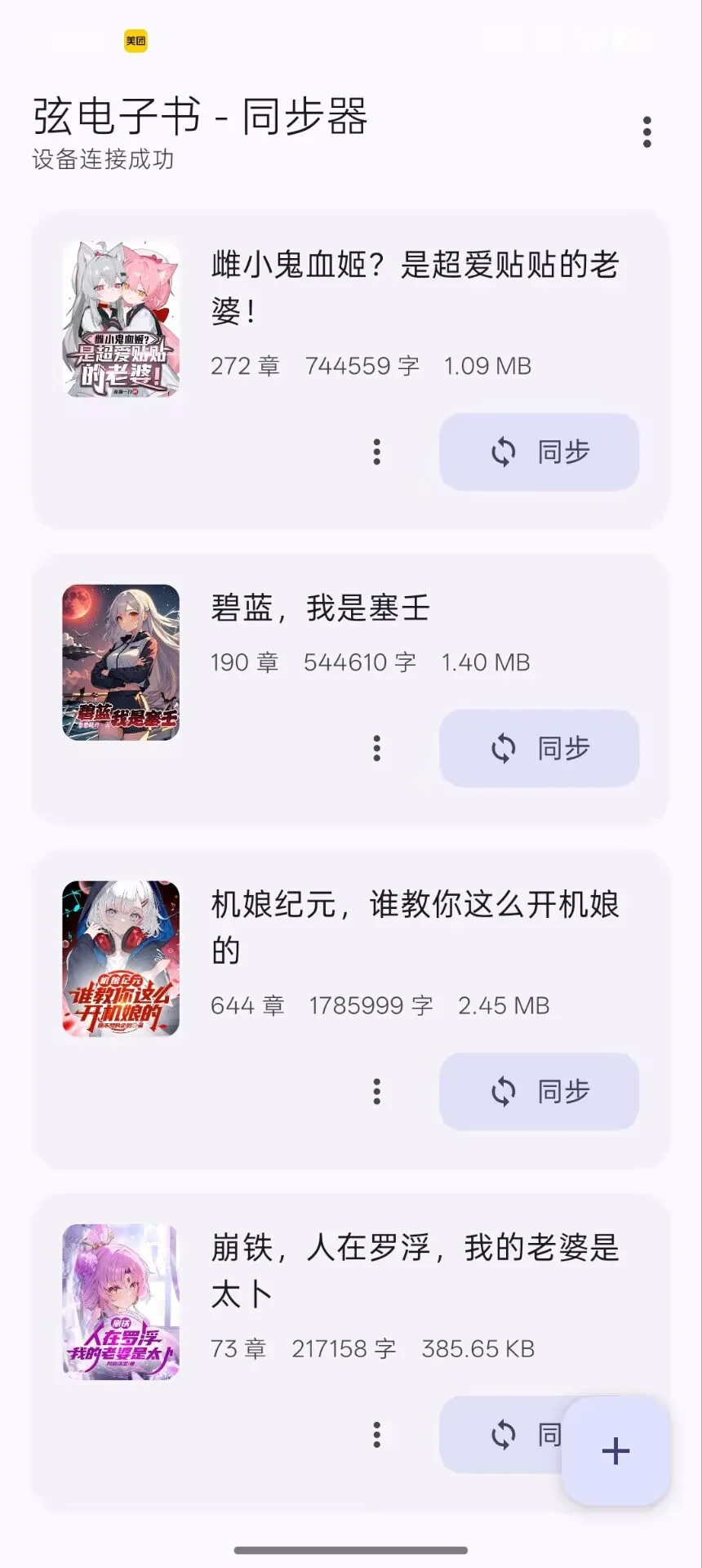This screenshot has width=702, height=1568.
Task: Sync the book 碧蓝，我是塞壬
Action: pos(539,748)
